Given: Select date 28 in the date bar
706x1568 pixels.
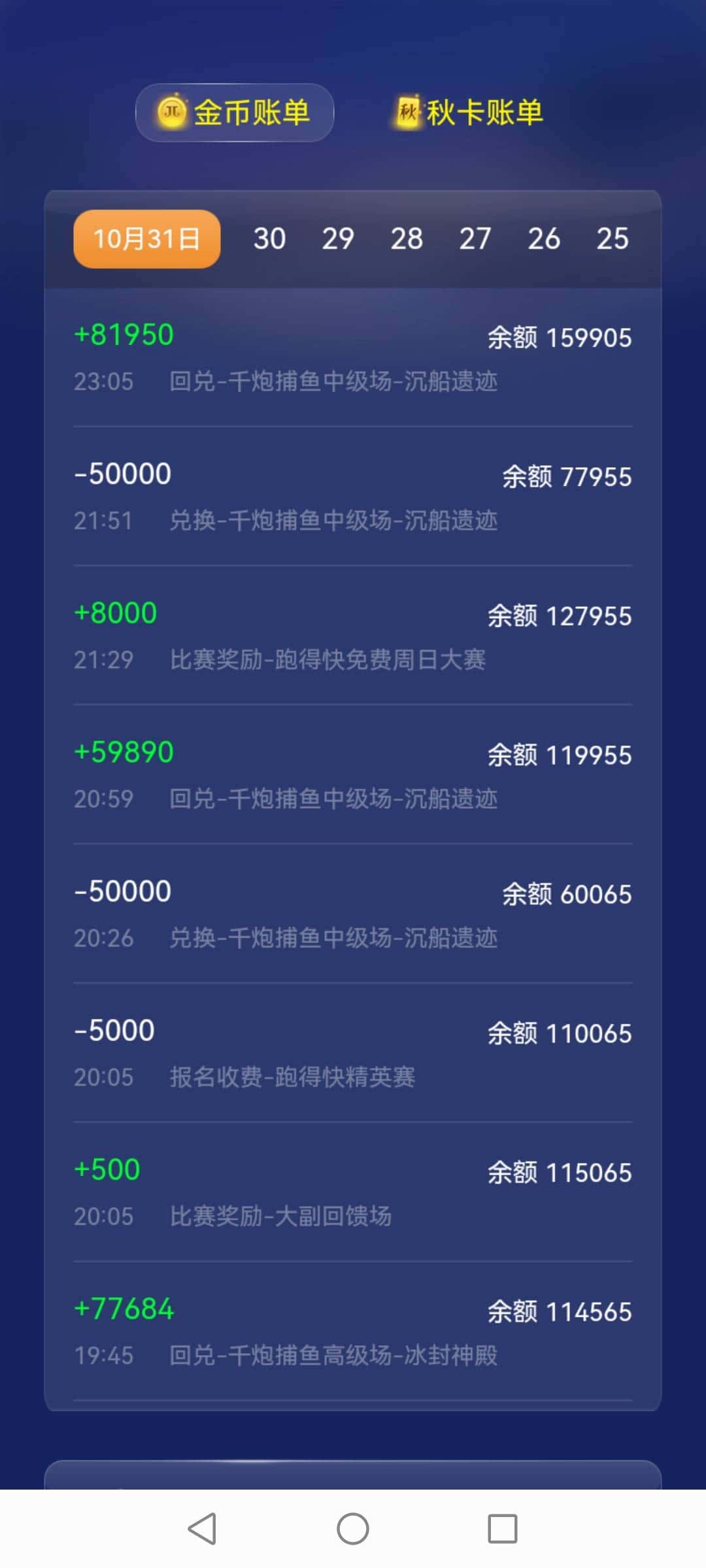Looking at the screenshot, I should [x=407, y=239].
